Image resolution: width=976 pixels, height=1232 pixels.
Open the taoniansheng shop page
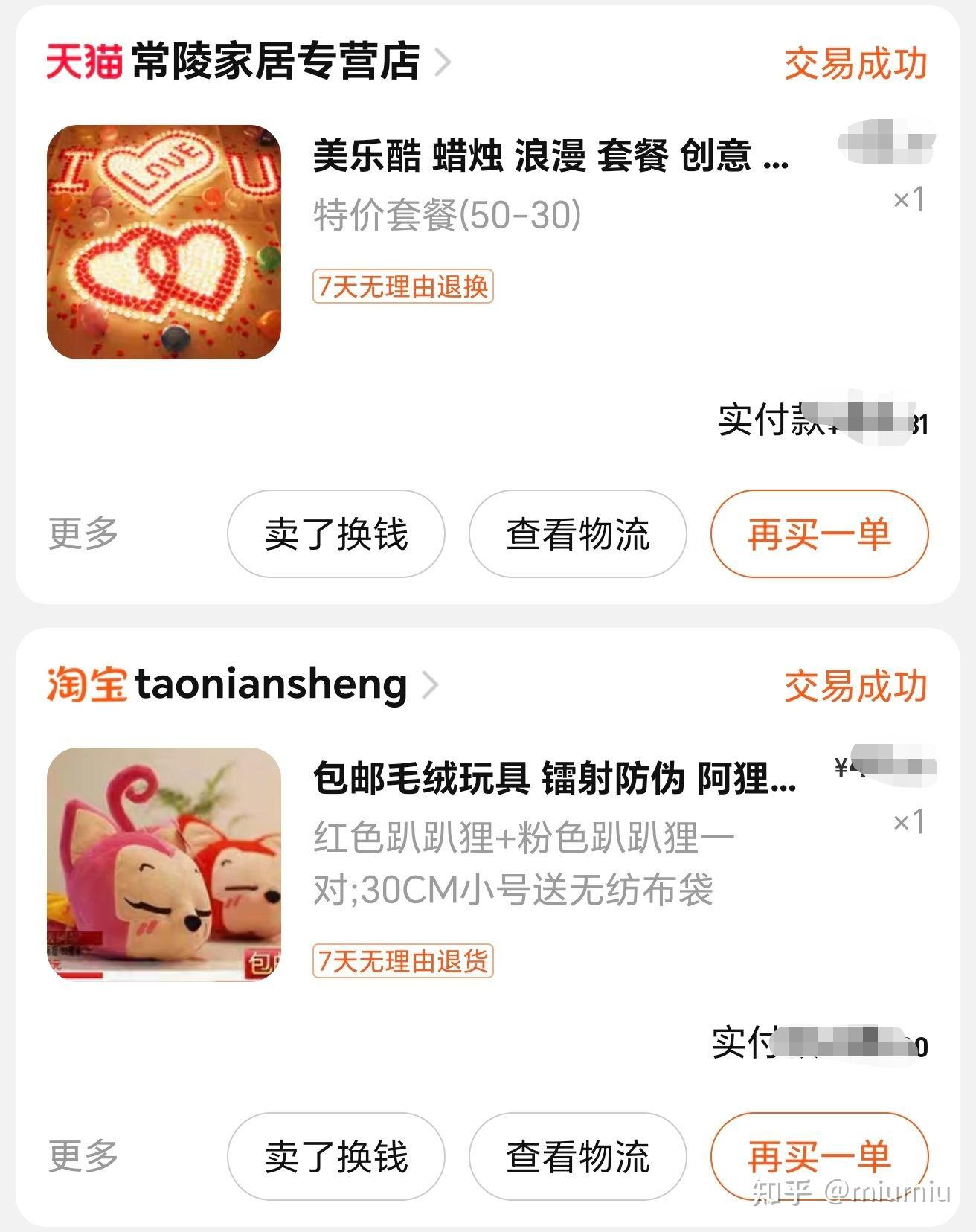pos(271,685)
